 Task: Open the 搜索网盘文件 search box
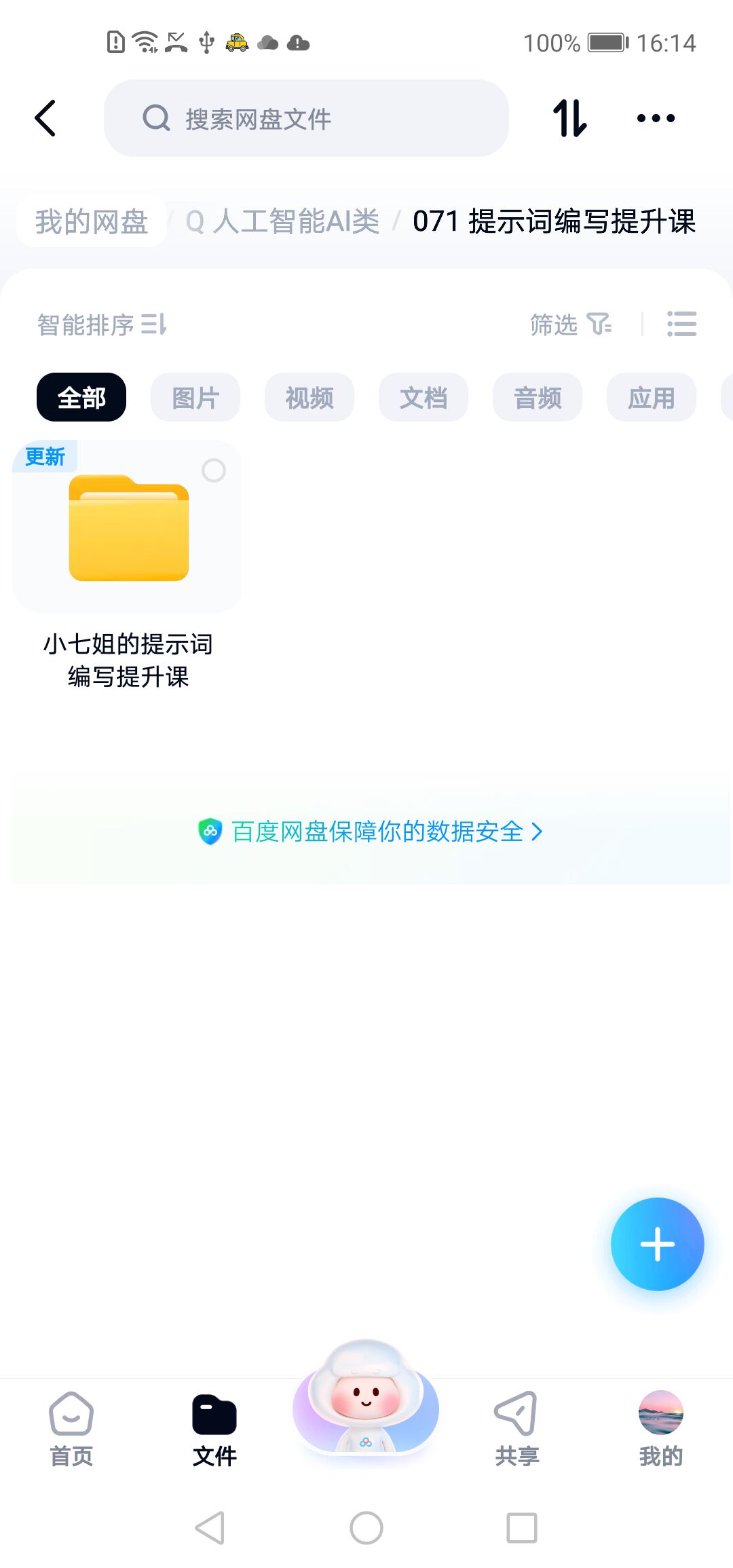pos(305,119)
